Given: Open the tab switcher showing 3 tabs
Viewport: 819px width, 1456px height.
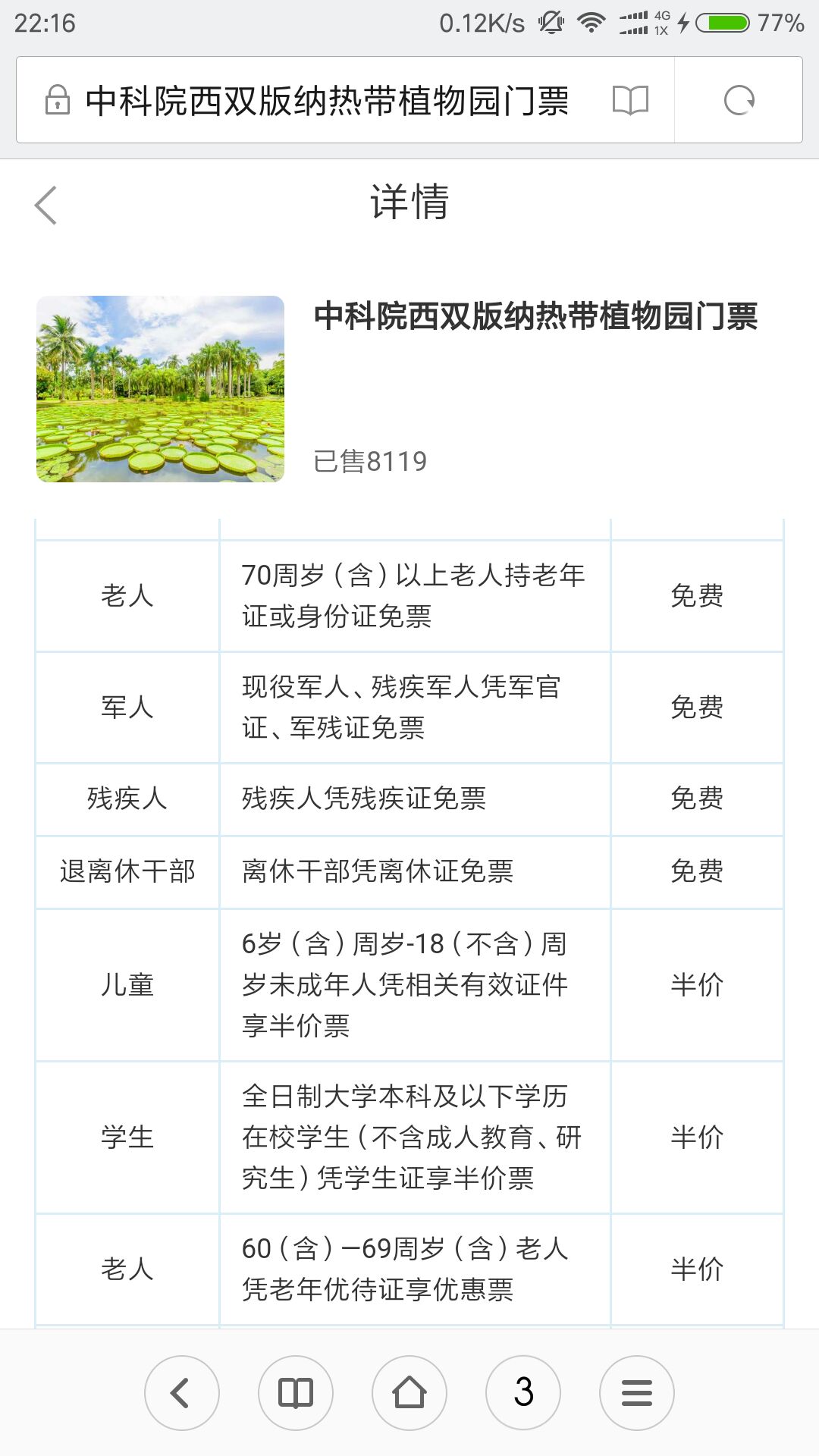Looking at the screenshot, I should coord(522,1393).
